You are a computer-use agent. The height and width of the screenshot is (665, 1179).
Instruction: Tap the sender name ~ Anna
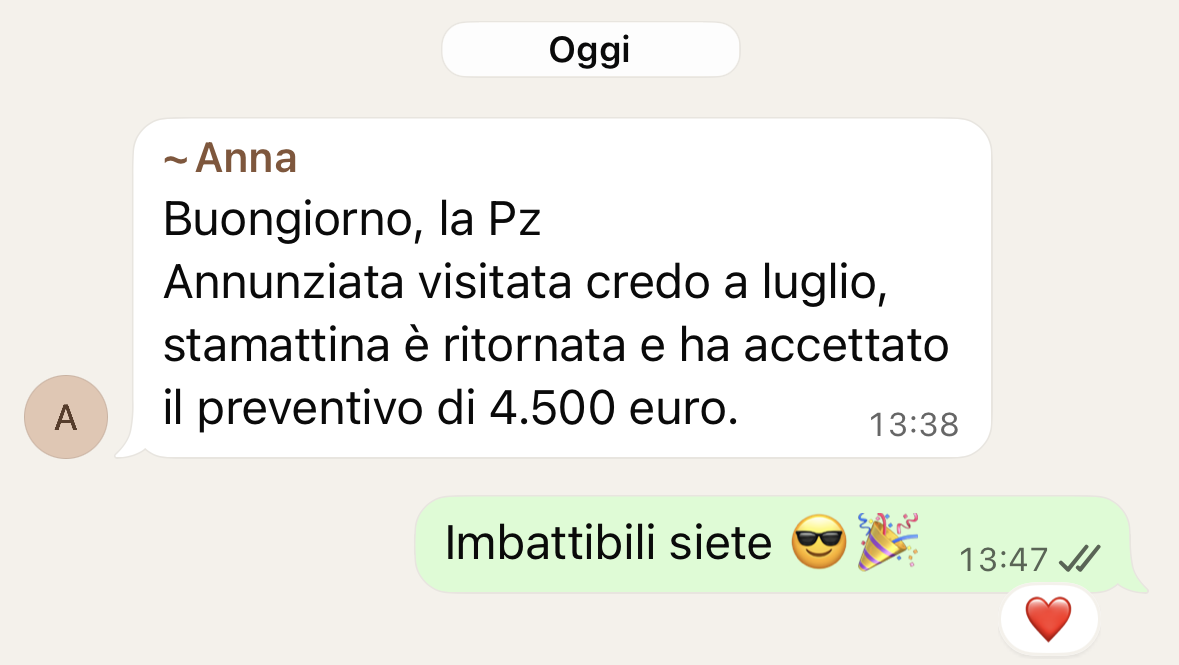(x=231, y=158)
